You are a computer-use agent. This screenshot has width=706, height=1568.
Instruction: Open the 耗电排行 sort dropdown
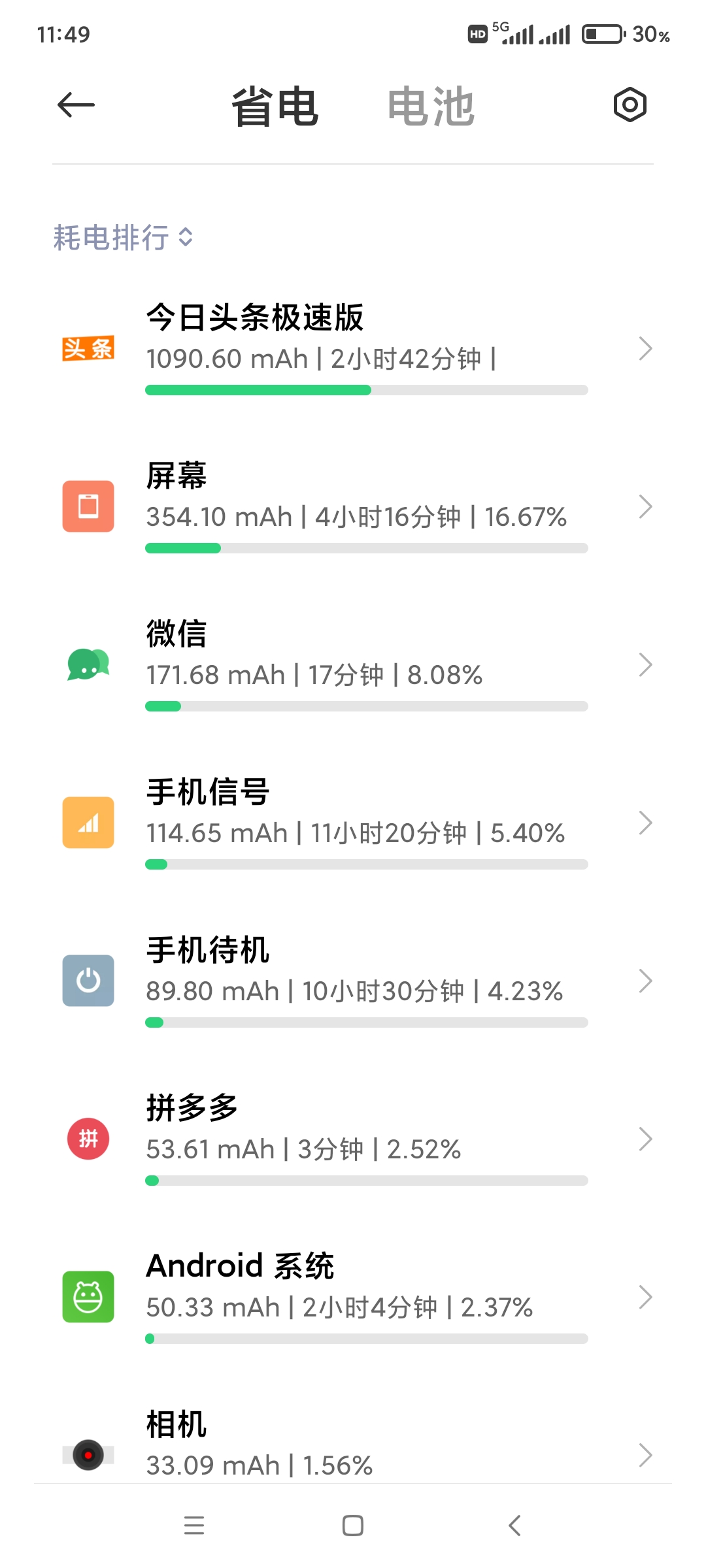(x=123, y=237)
